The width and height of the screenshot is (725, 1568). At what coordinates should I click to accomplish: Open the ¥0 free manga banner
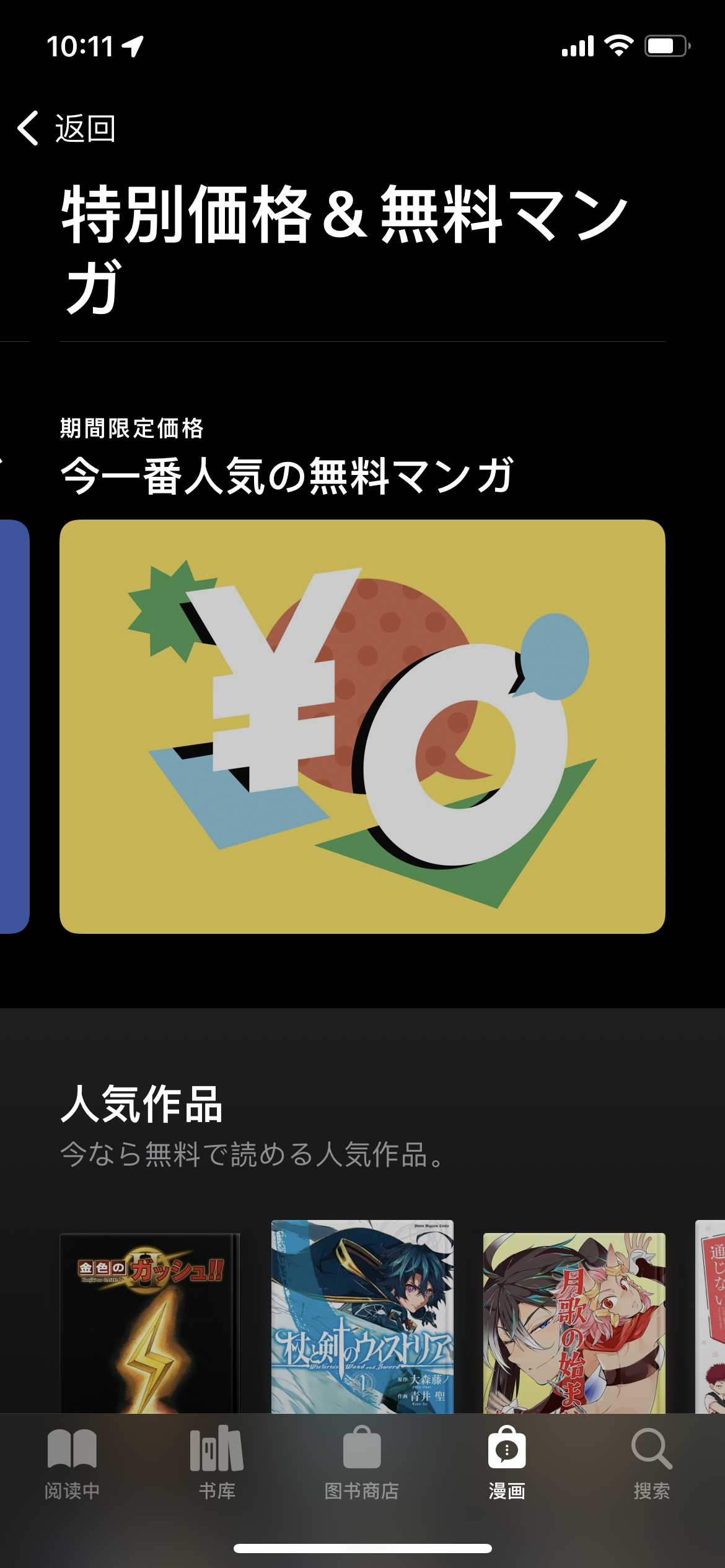tap(362, 726)
